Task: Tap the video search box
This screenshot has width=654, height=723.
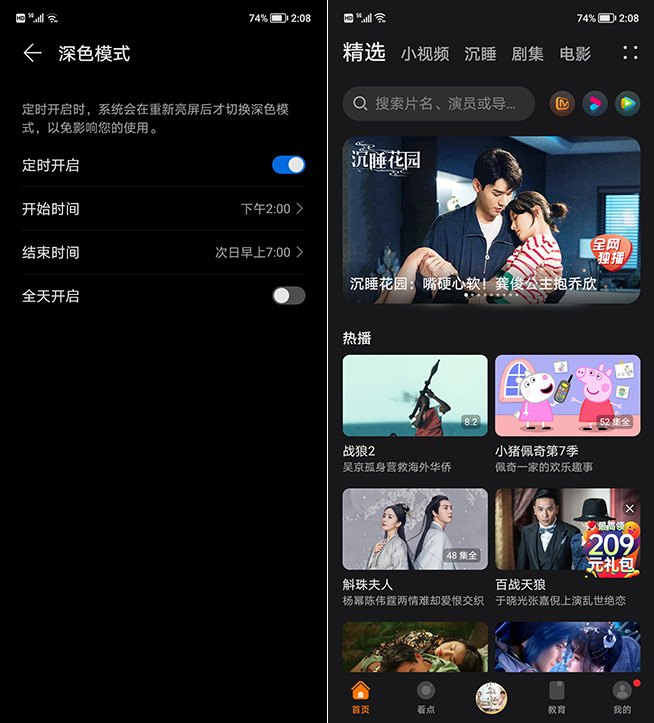Action: [438, 103]
